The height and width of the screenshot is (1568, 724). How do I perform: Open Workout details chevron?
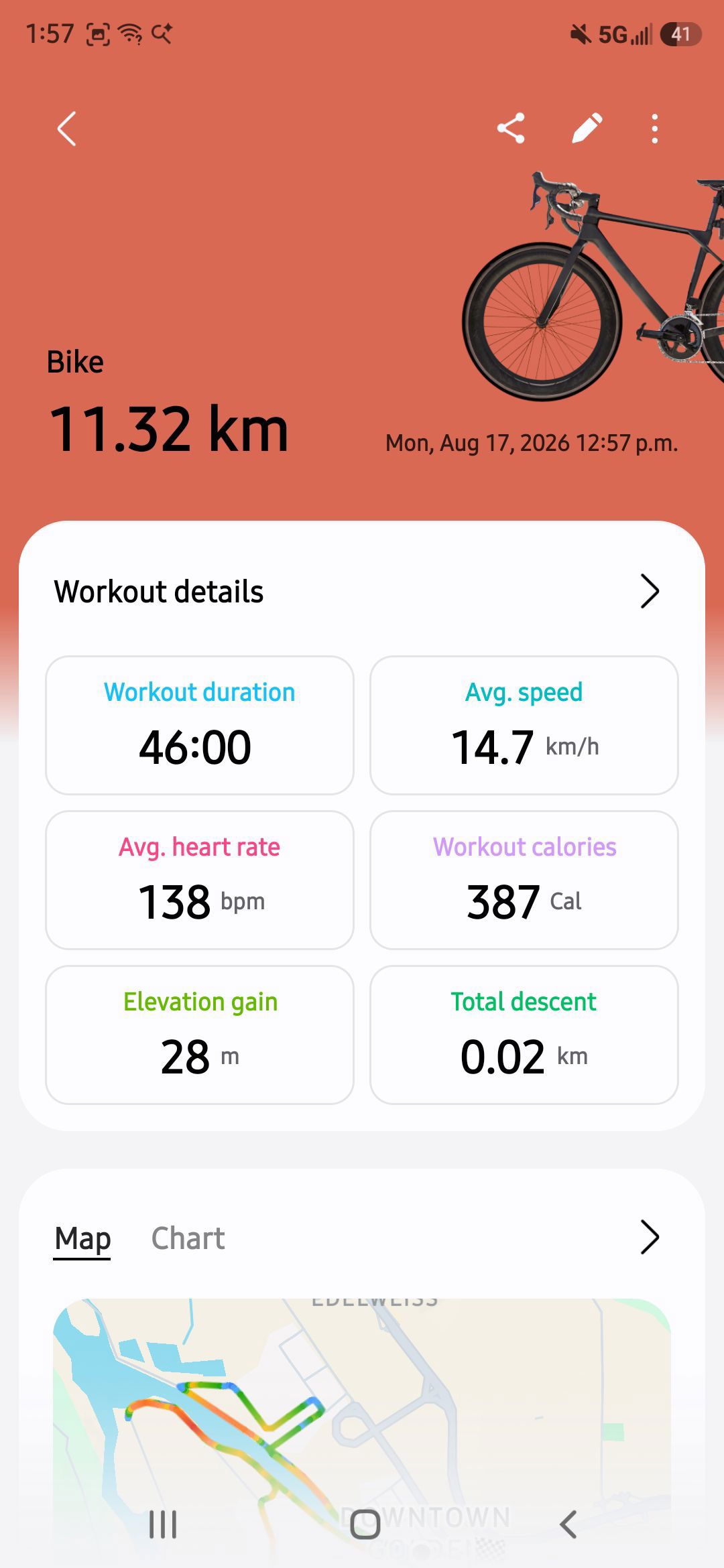point(650,591)
